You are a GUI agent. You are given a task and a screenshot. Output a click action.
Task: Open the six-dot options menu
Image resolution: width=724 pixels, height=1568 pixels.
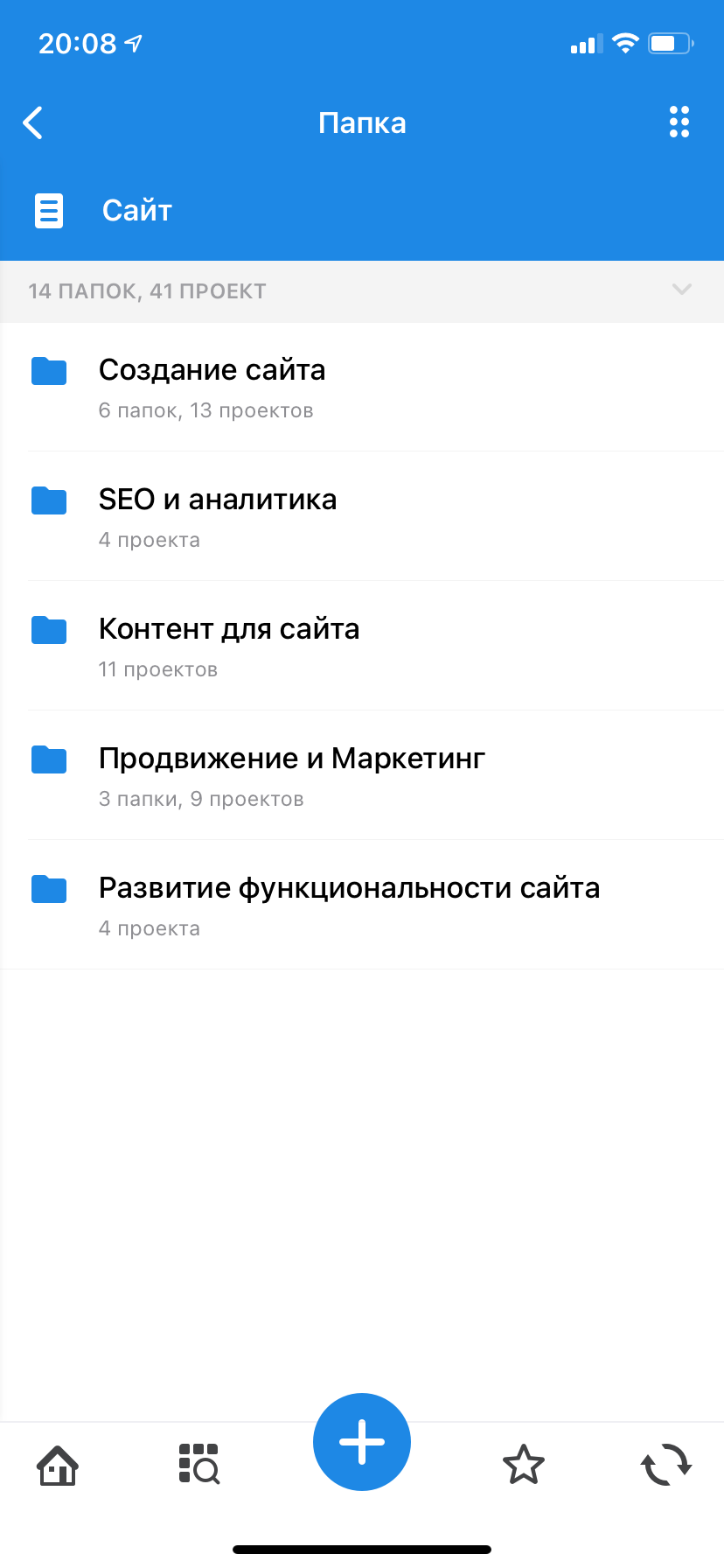[x=679, y=122]
